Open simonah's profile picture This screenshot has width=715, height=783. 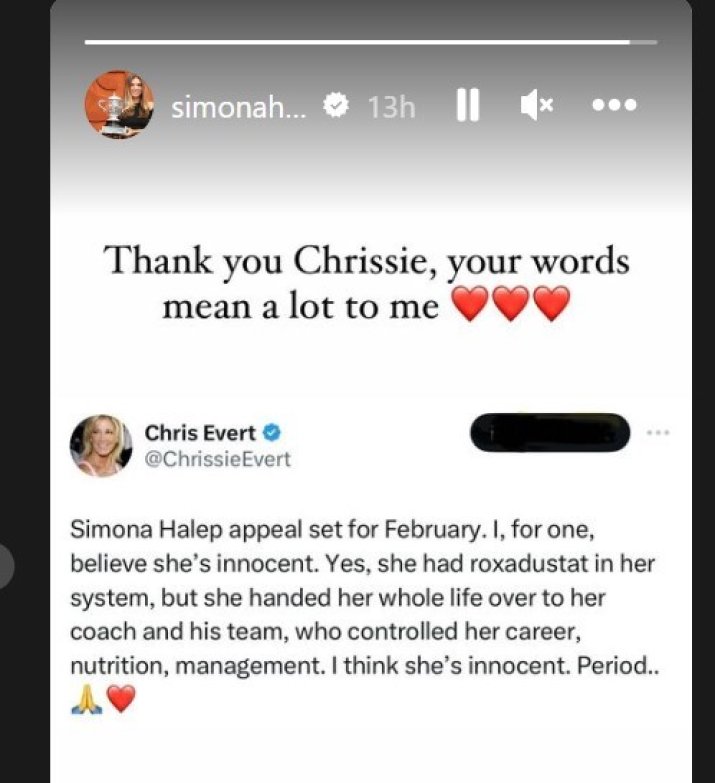tap(119, 105)
